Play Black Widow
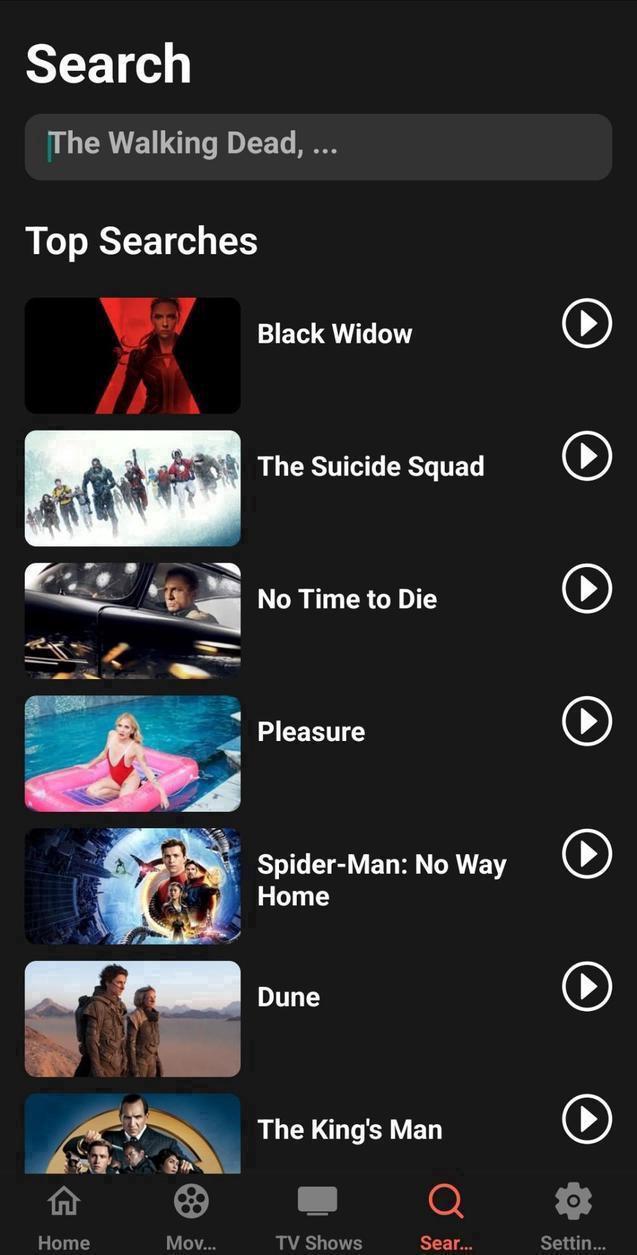 586,324
